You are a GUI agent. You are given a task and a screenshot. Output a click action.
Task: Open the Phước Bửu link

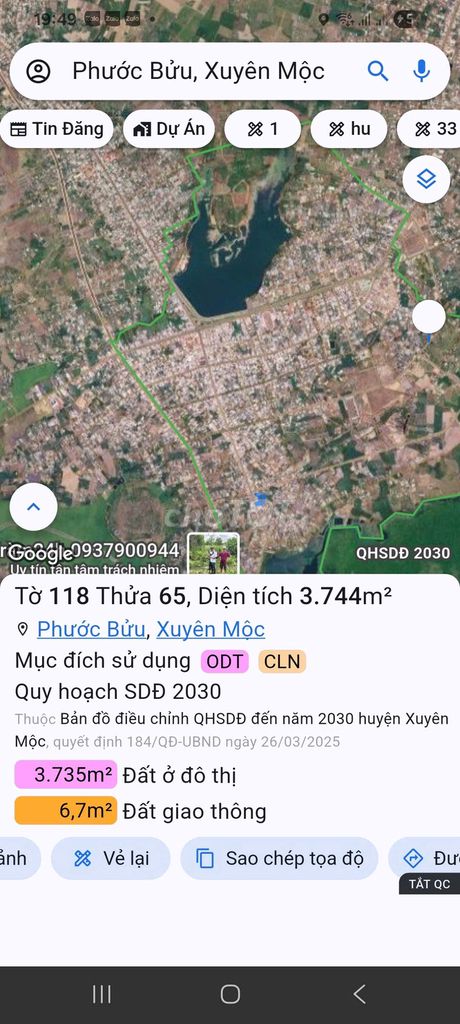click(91, 630)
